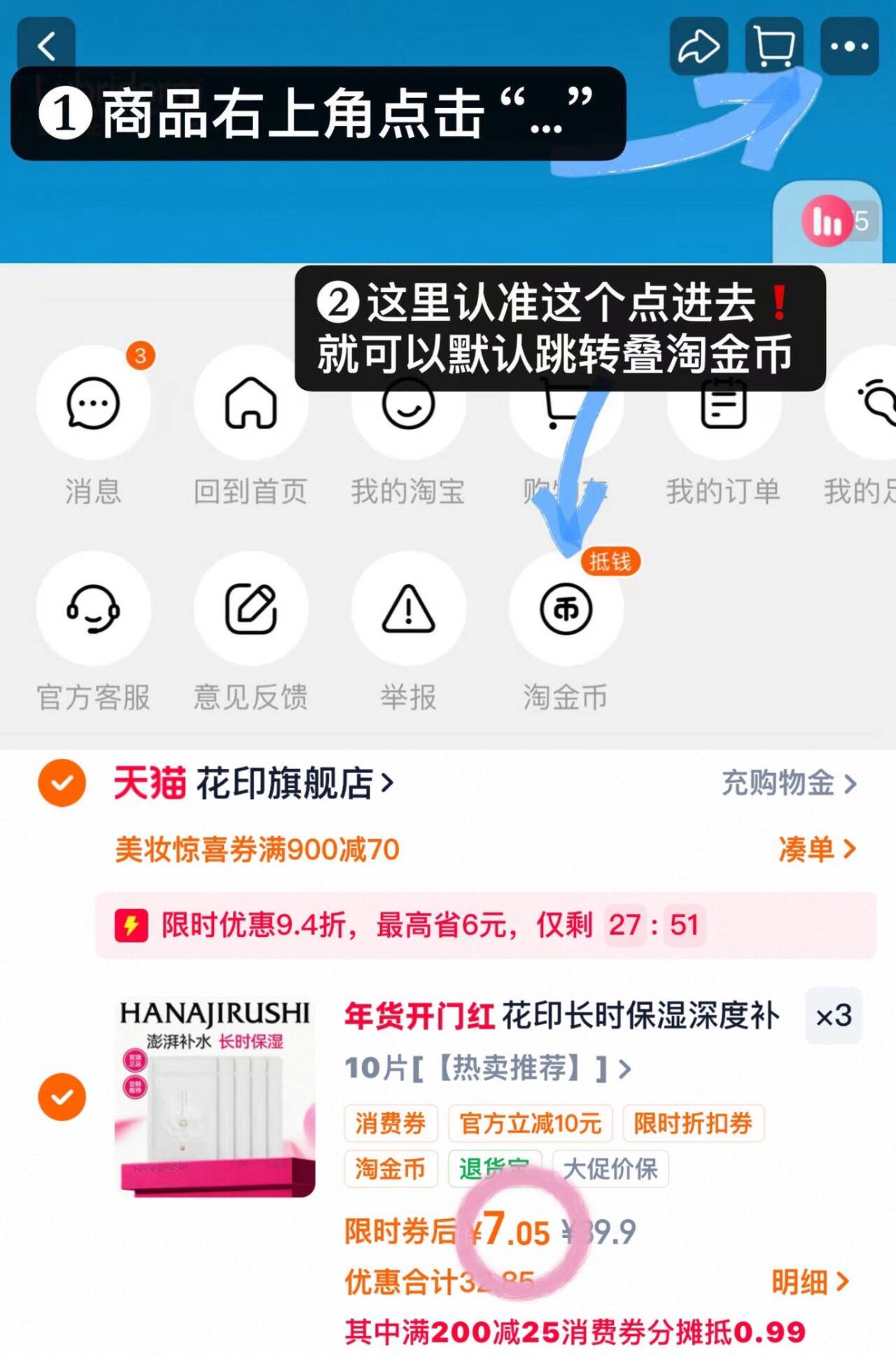Viewport: 896px width, 1355px height.
Task: Open 淘金币 with 抵钱 badge
Action: 567,609
